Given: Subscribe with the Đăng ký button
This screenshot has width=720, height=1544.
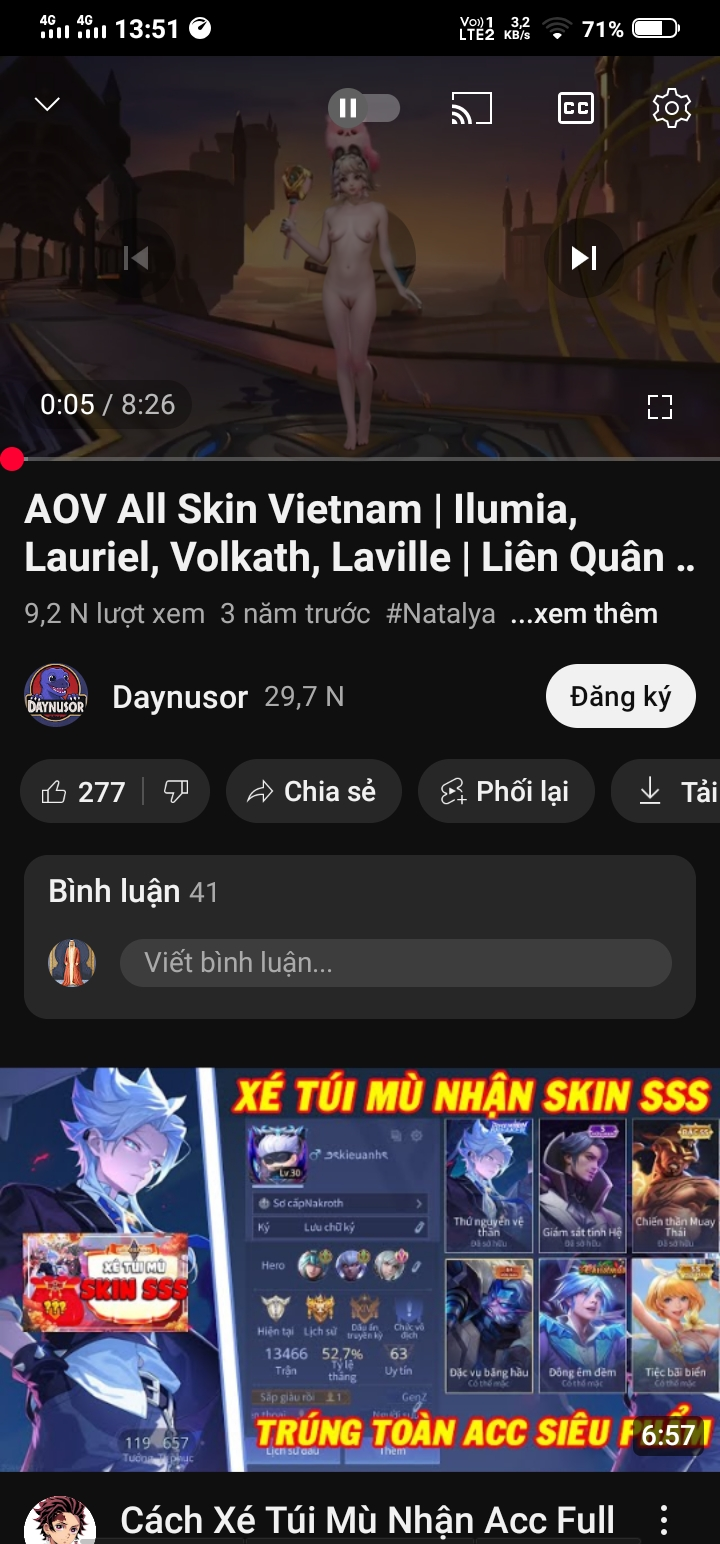Looking at the screenshot, I should coord(620,696).
